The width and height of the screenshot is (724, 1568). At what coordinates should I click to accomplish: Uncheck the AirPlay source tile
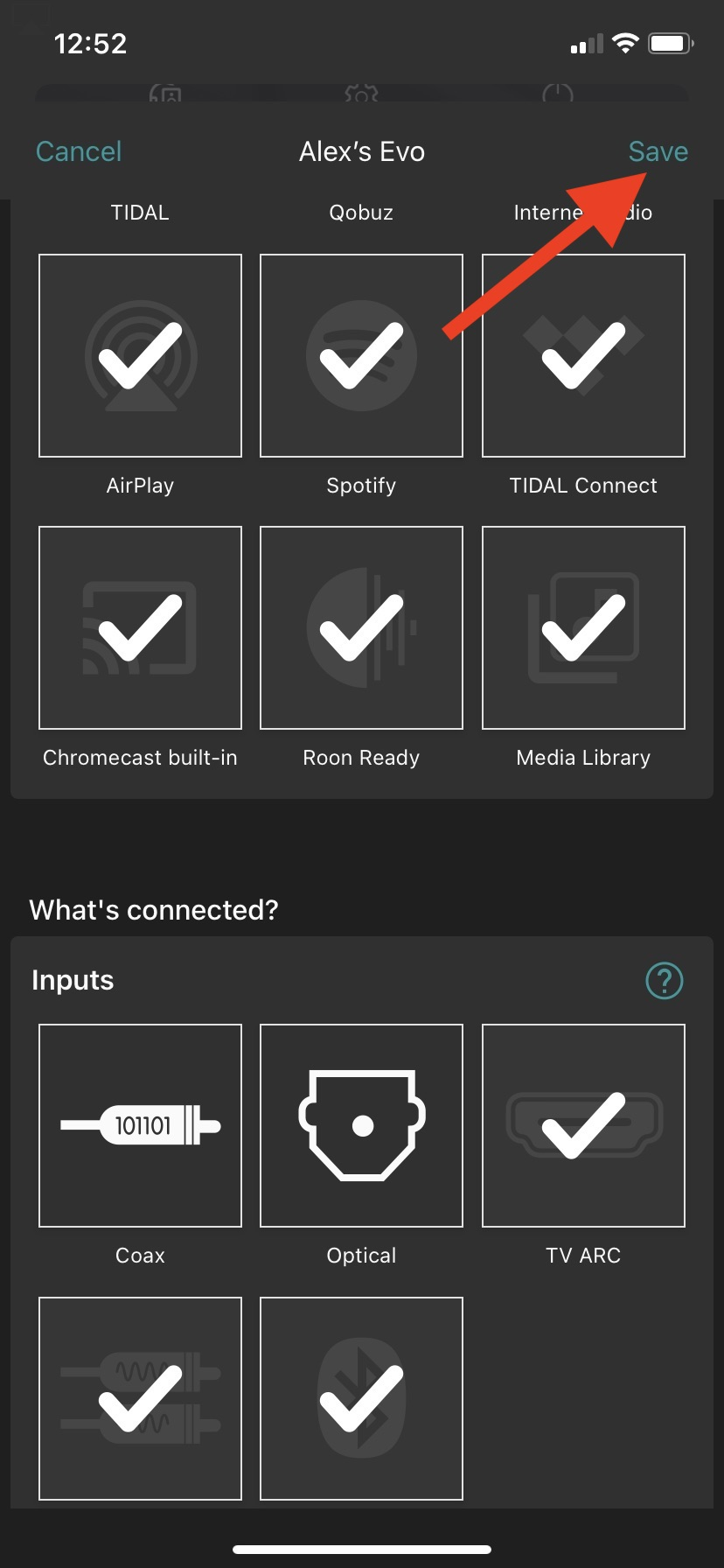140,355
